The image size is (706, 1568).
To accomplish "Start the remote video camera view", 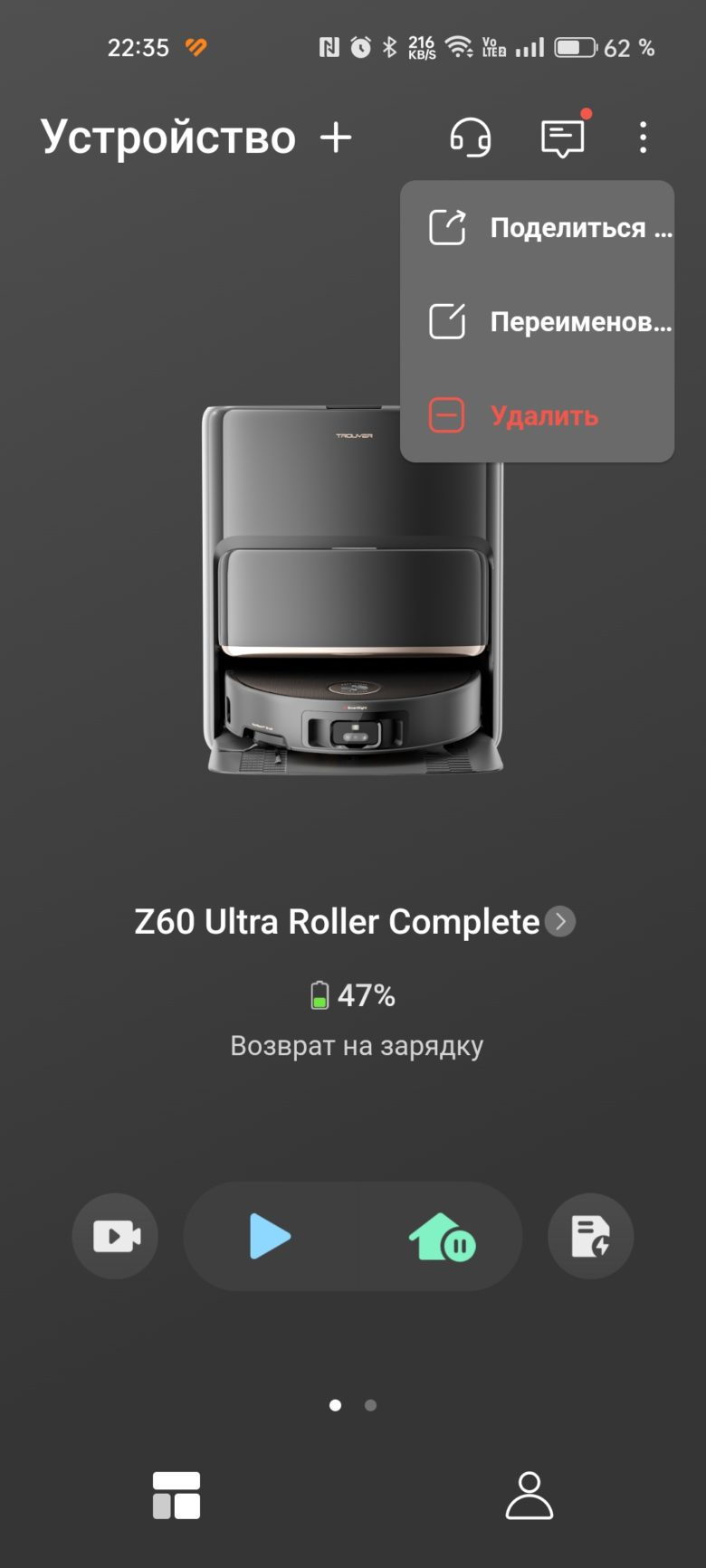I will click(115, 1236).
